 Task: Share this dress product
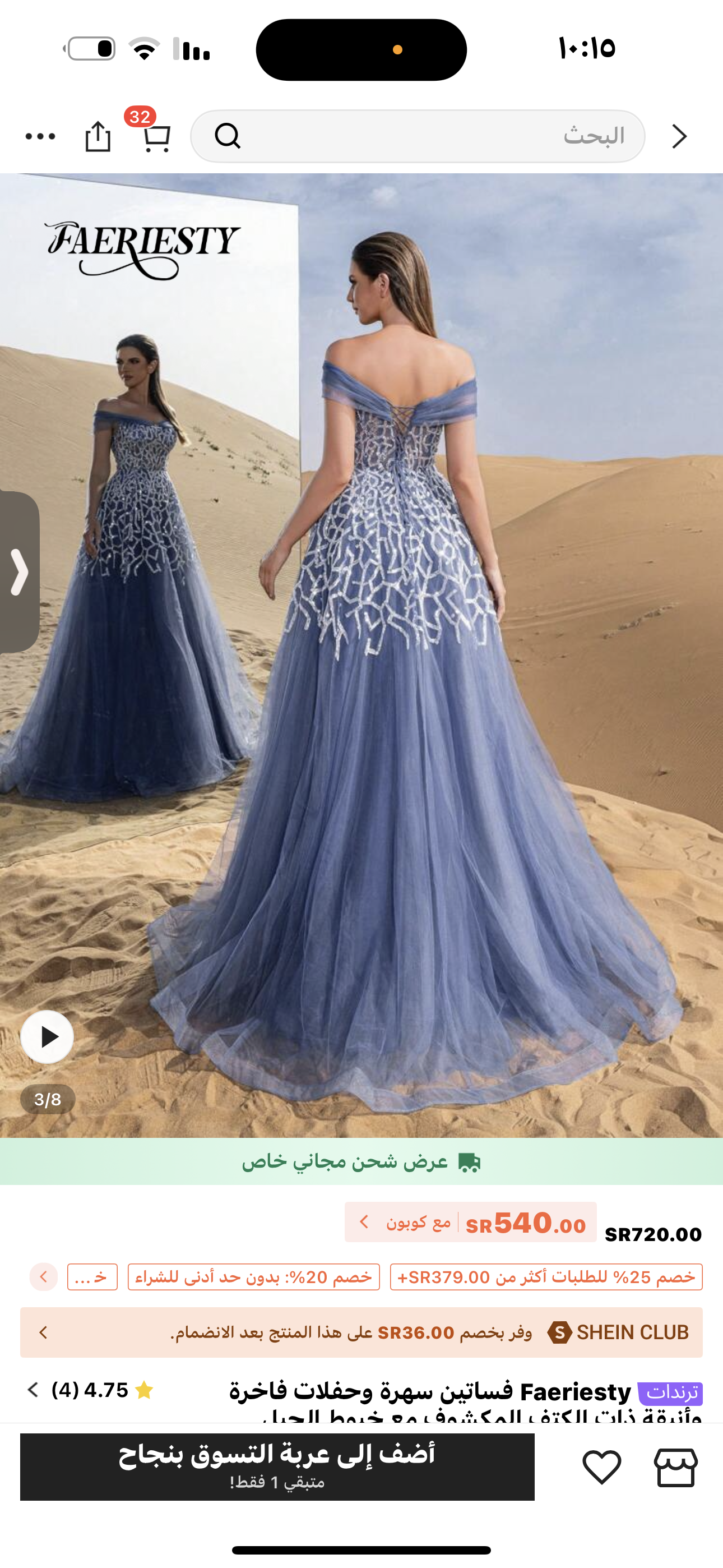(98, 136)
